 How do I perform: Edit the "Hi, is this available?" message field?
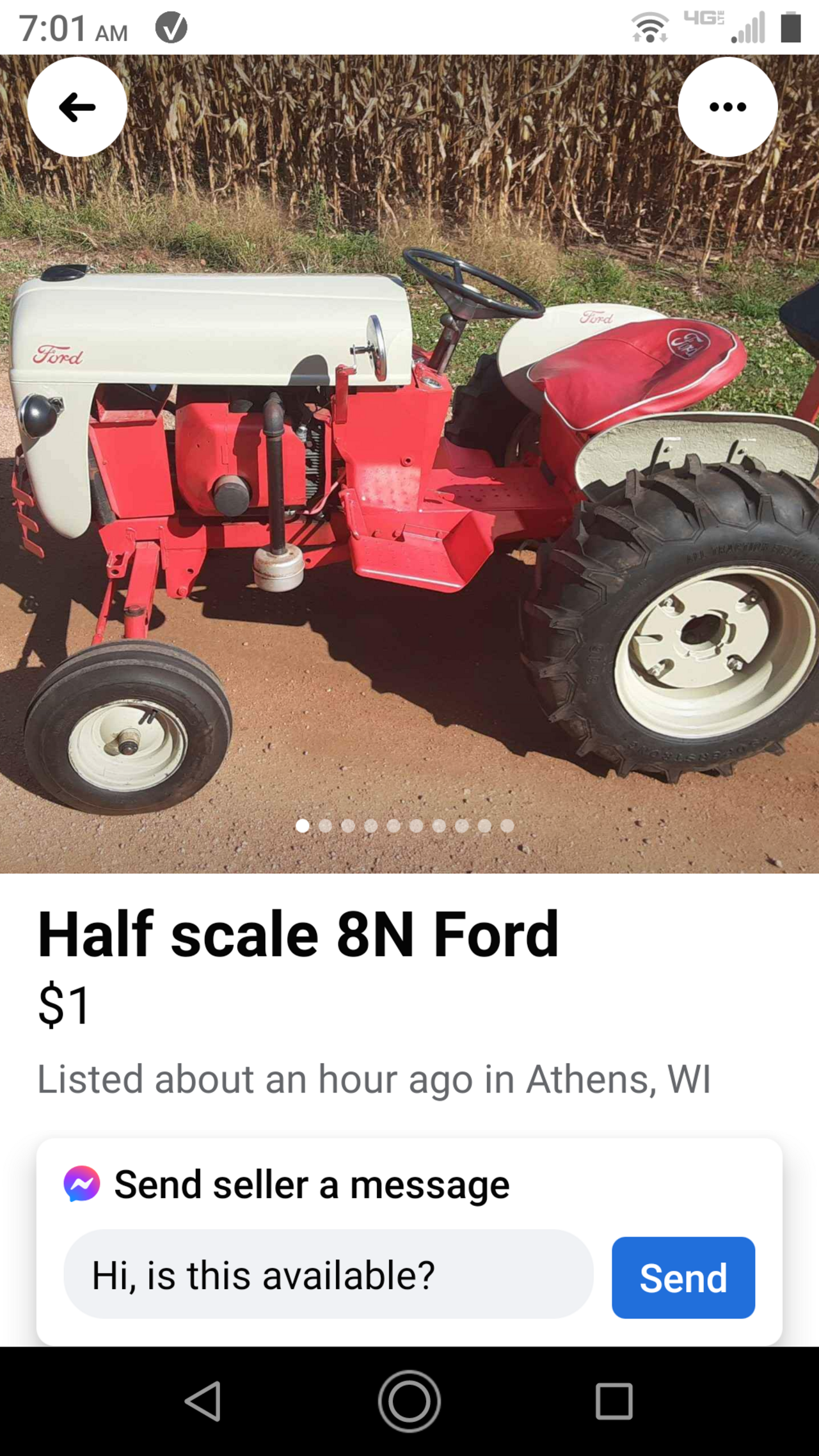328,1275
